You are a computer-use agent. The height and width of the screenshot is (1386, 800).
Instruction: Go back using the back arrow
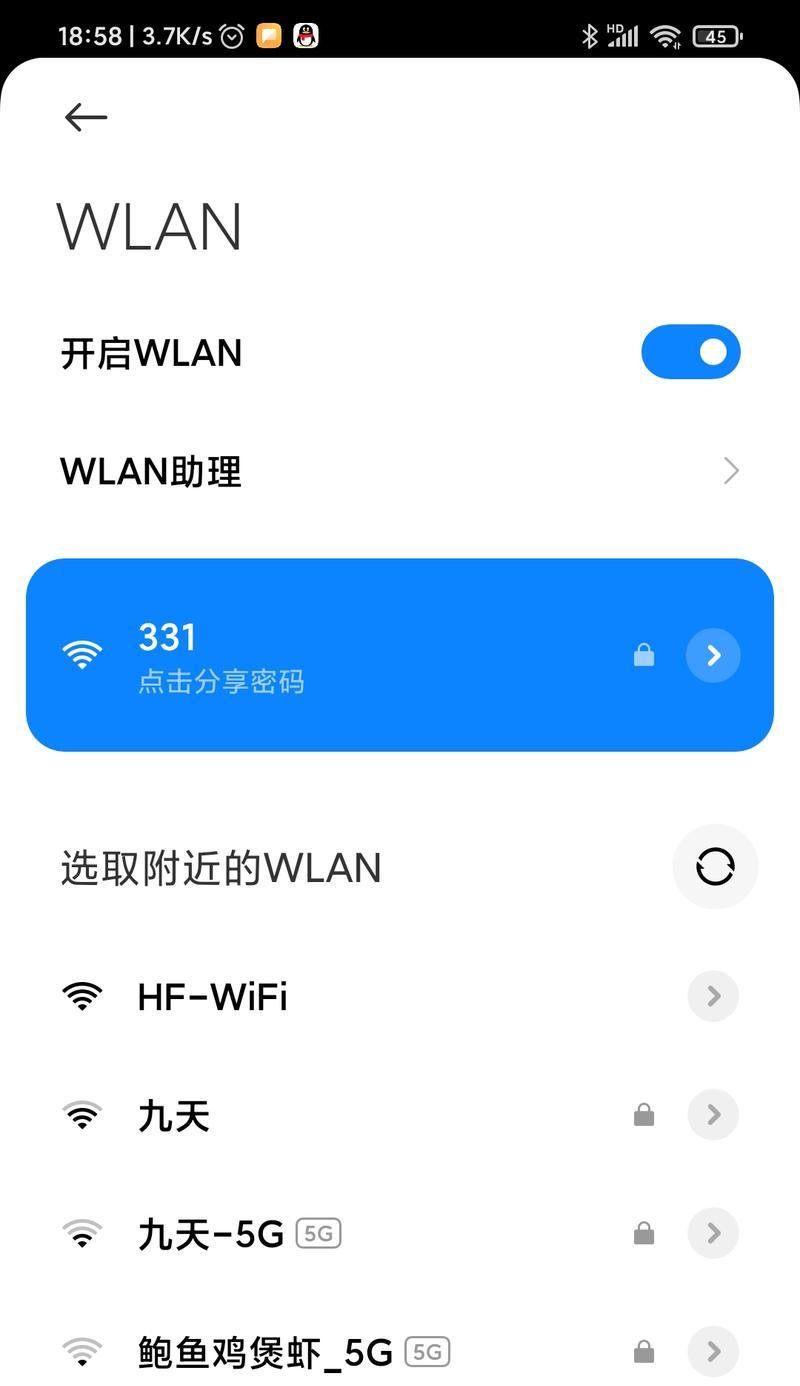click(x=86, y=117)
